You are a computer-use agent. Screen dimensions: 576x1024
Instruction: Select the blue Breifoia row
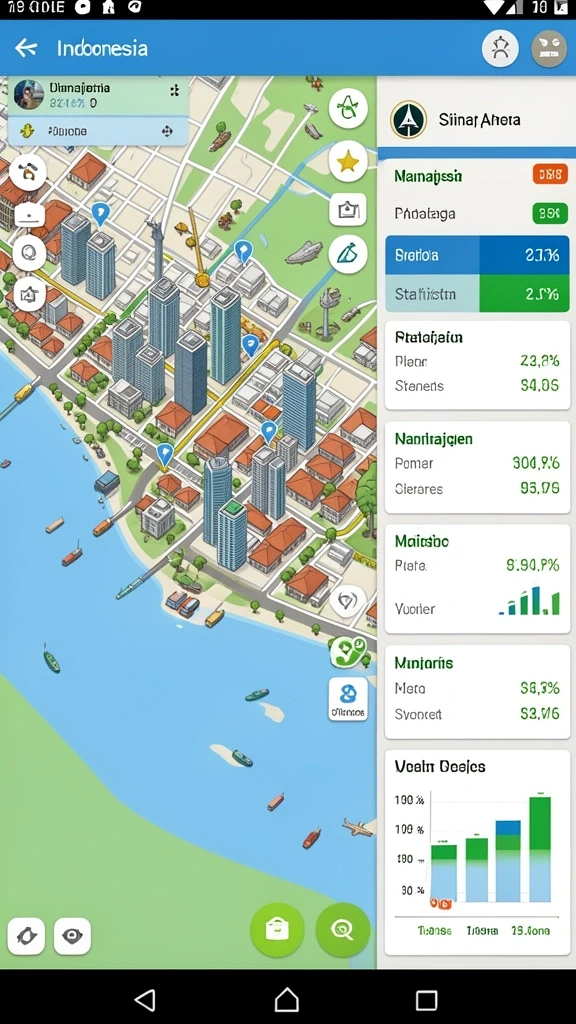[477, 255]
